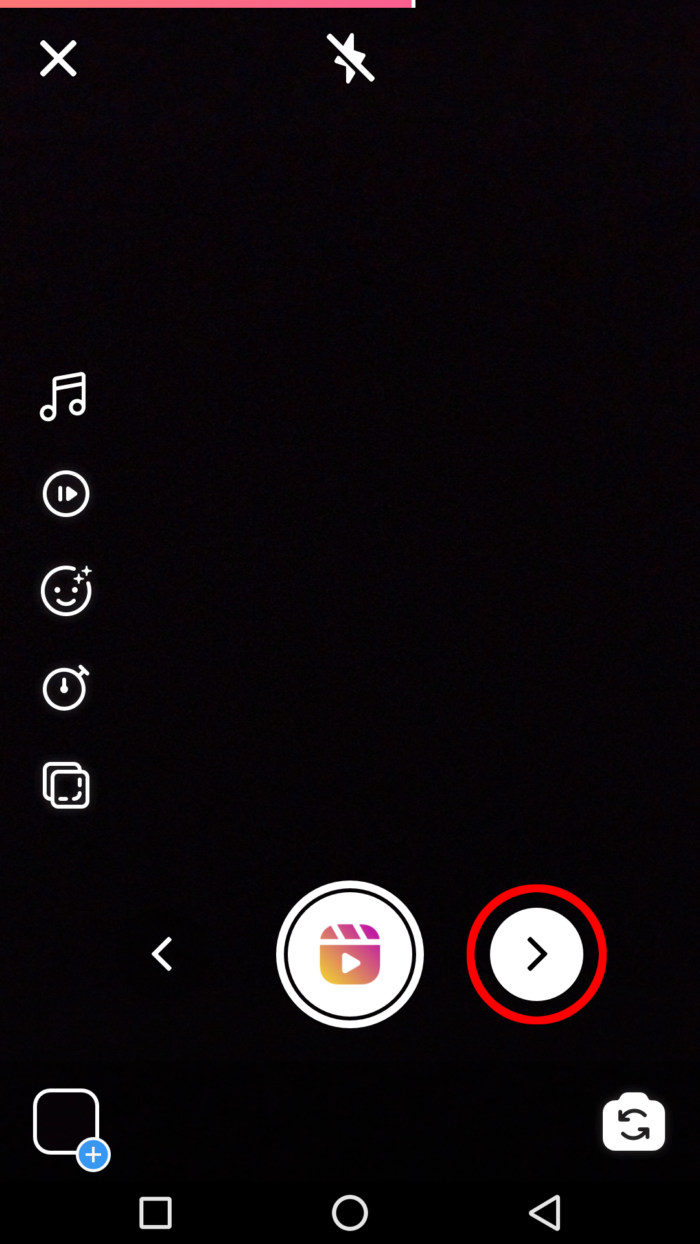Open the align overlay tool
The width and height of the screenshot is (700, 1244).
[x=66, y=785]
